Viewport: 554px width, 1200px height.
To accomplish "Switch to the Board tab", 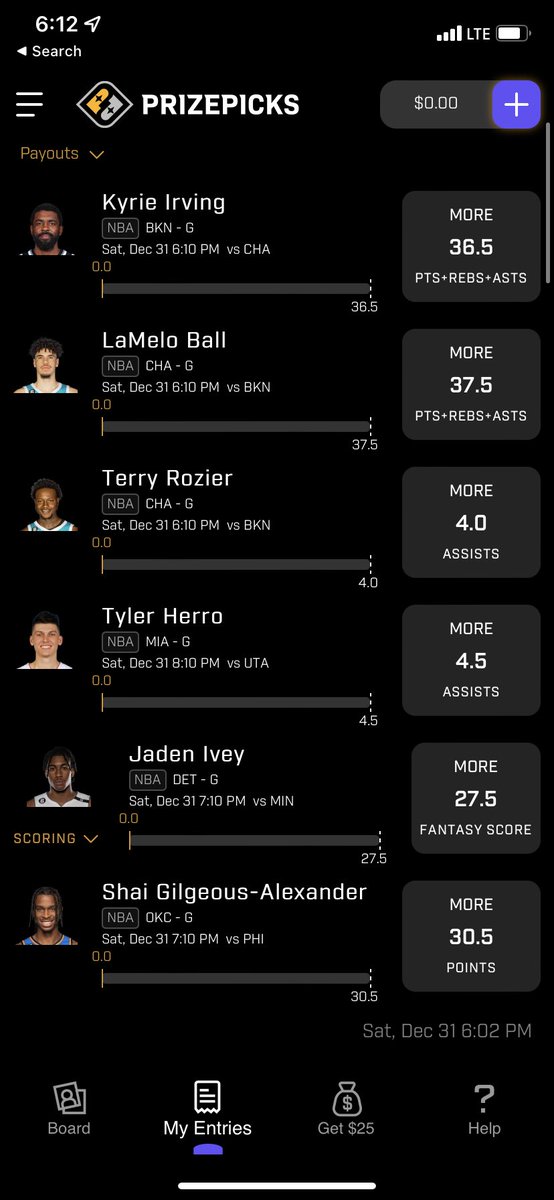I will 69,1110.
